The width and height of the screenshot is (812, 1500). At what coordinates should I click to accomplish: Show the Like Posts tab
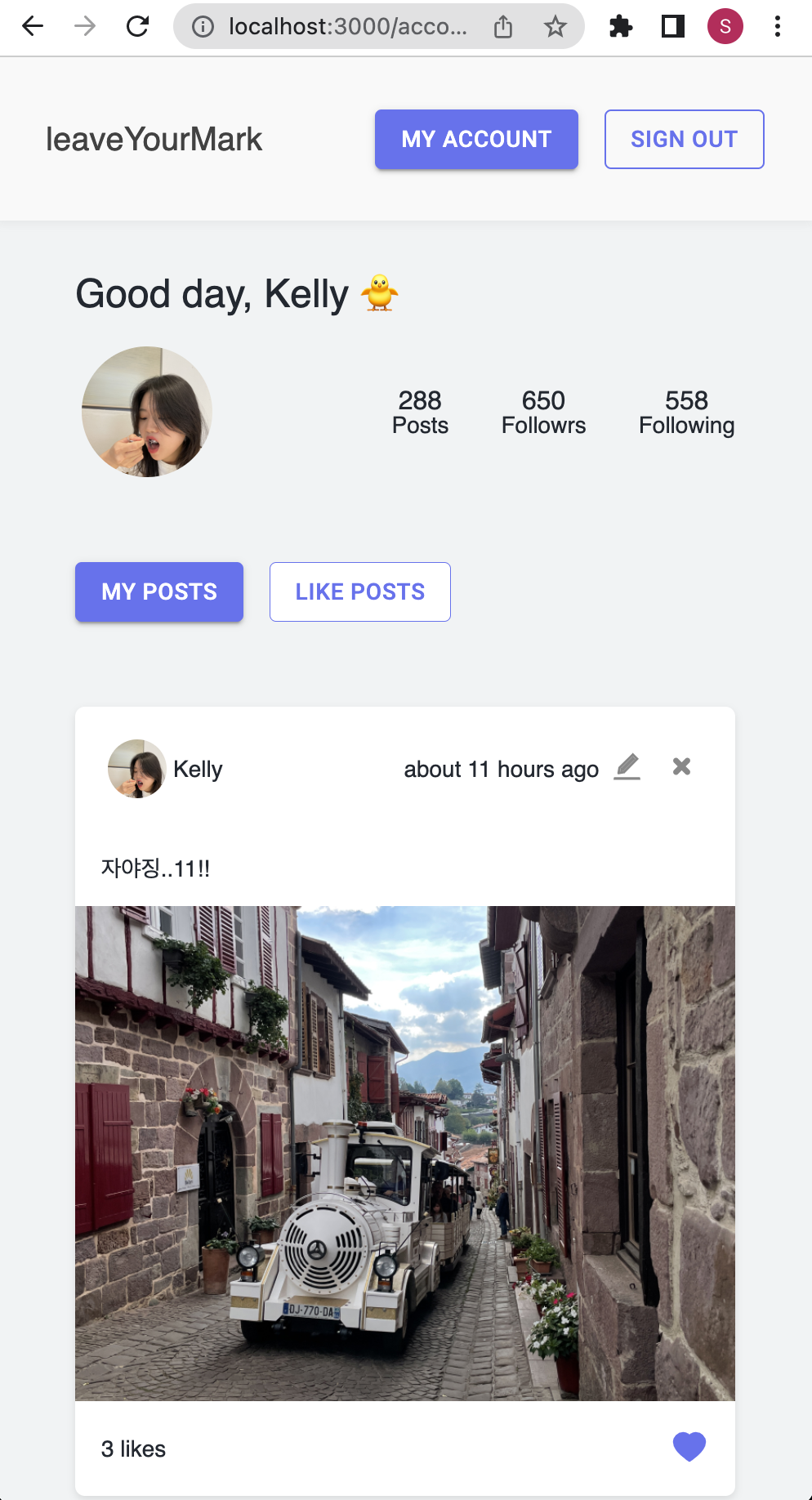point(359,592)
